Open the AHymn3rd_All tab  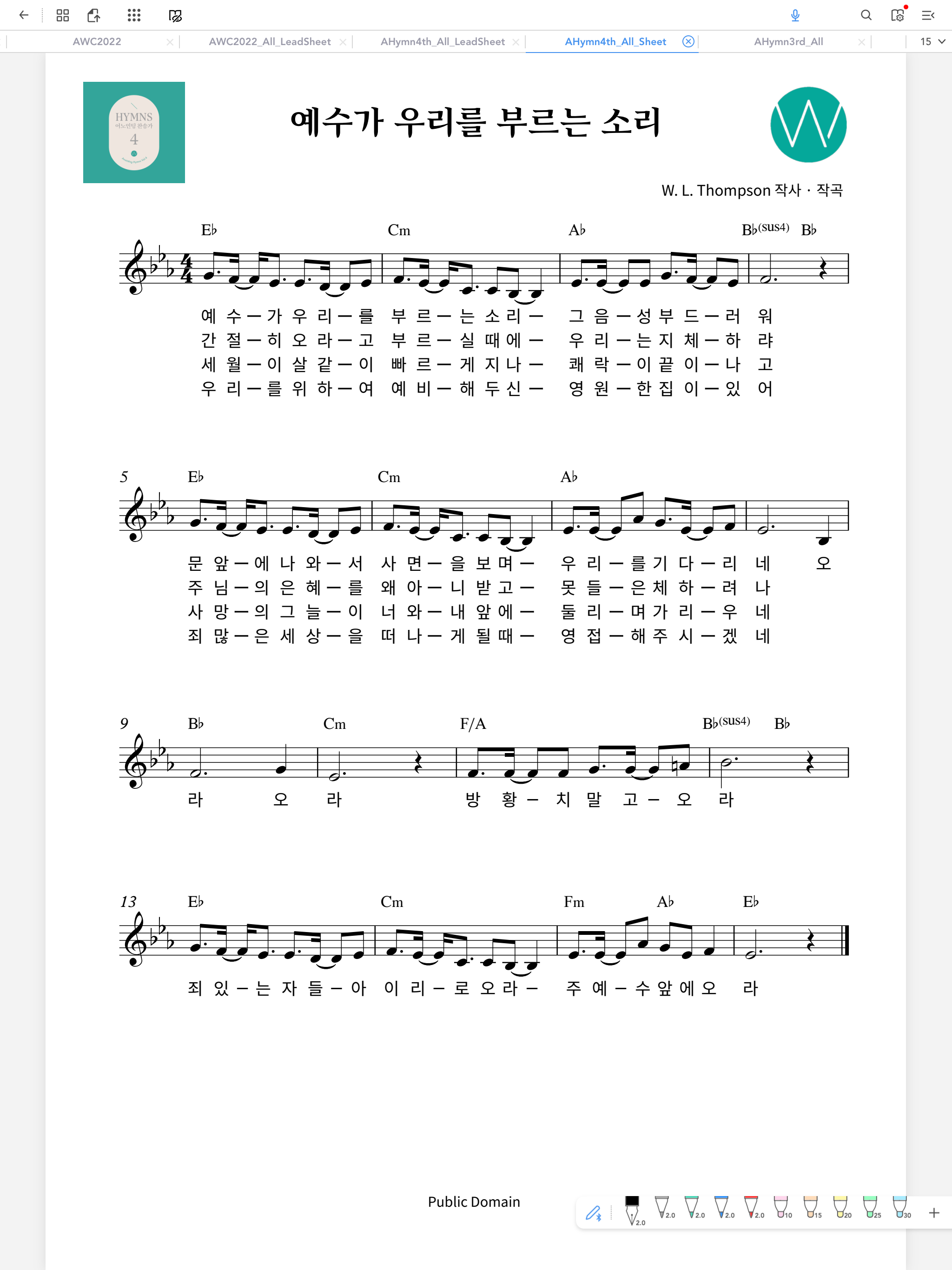click(x=788, y=42)
